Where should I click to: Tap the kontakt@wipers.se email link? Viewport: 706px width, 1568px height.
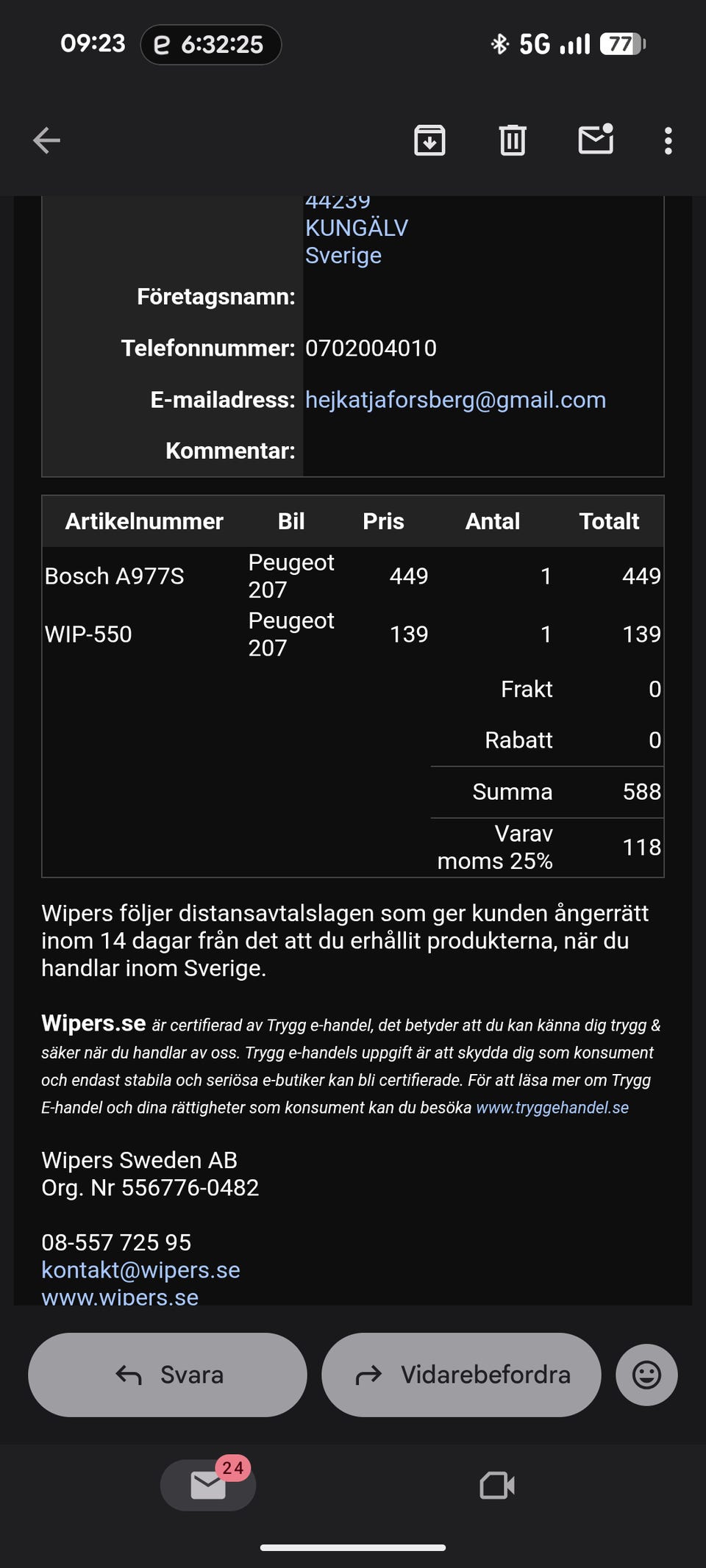click(x=140, y=1270)
